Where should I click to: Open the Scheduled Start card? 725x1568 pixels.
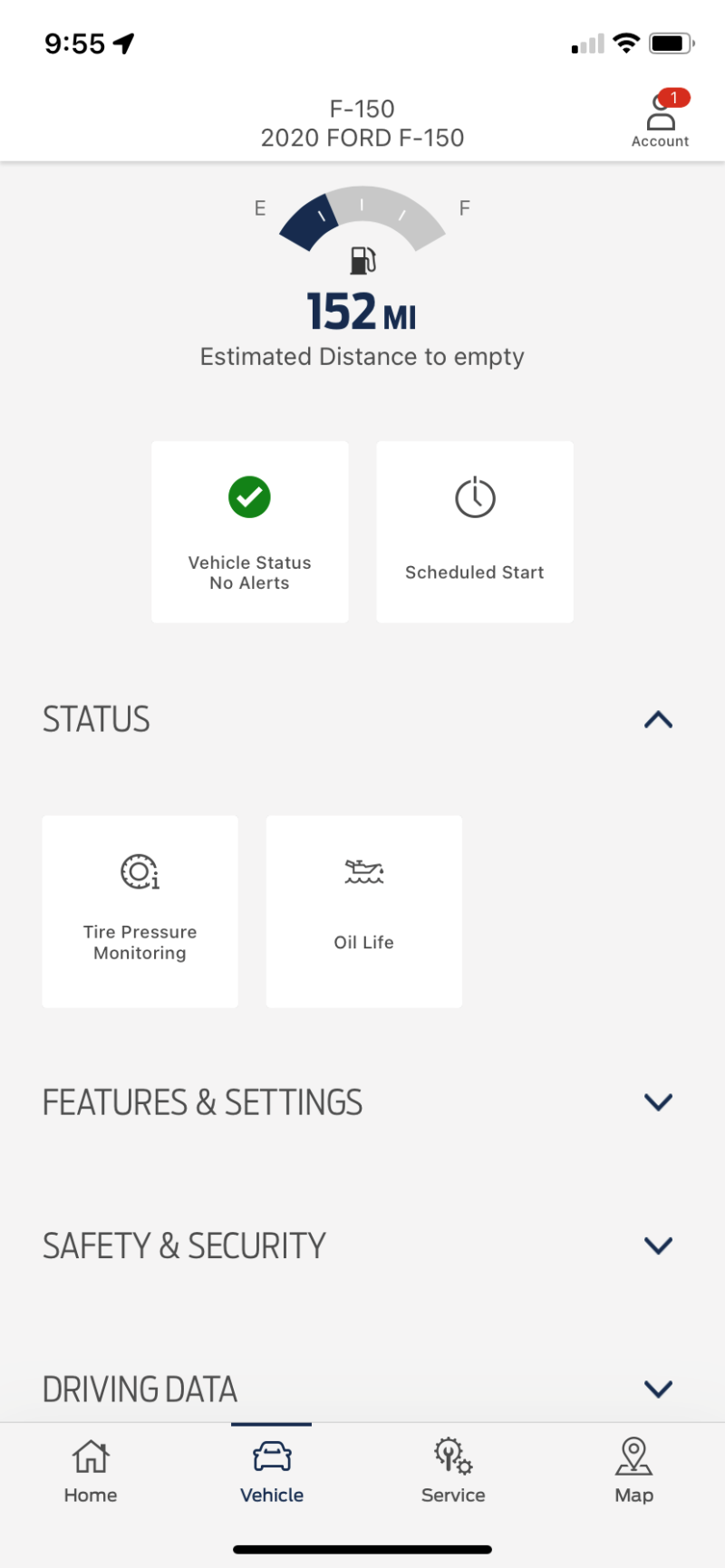475,532
